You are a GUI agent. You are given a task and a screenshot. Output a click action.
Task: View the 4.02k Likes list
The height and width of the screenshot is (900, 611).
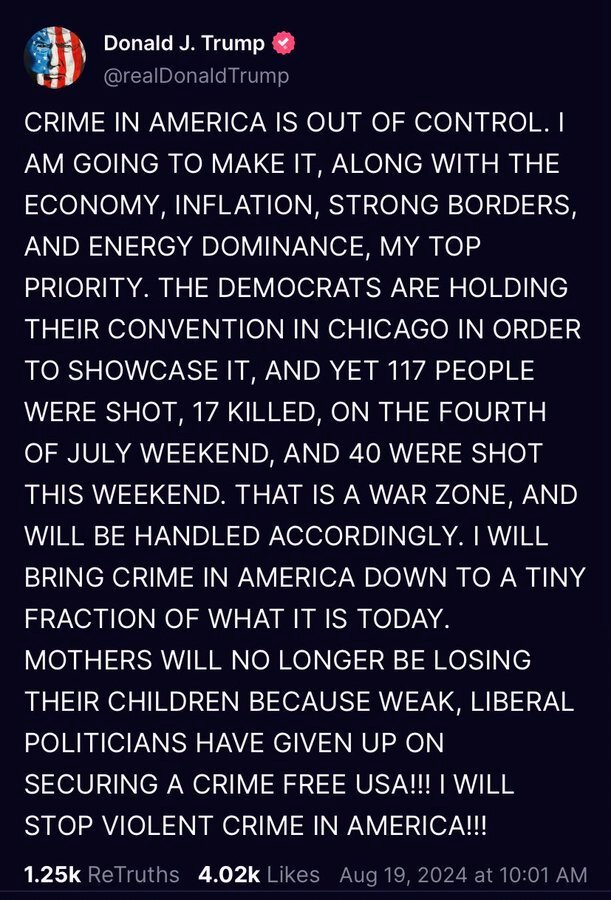259,875
